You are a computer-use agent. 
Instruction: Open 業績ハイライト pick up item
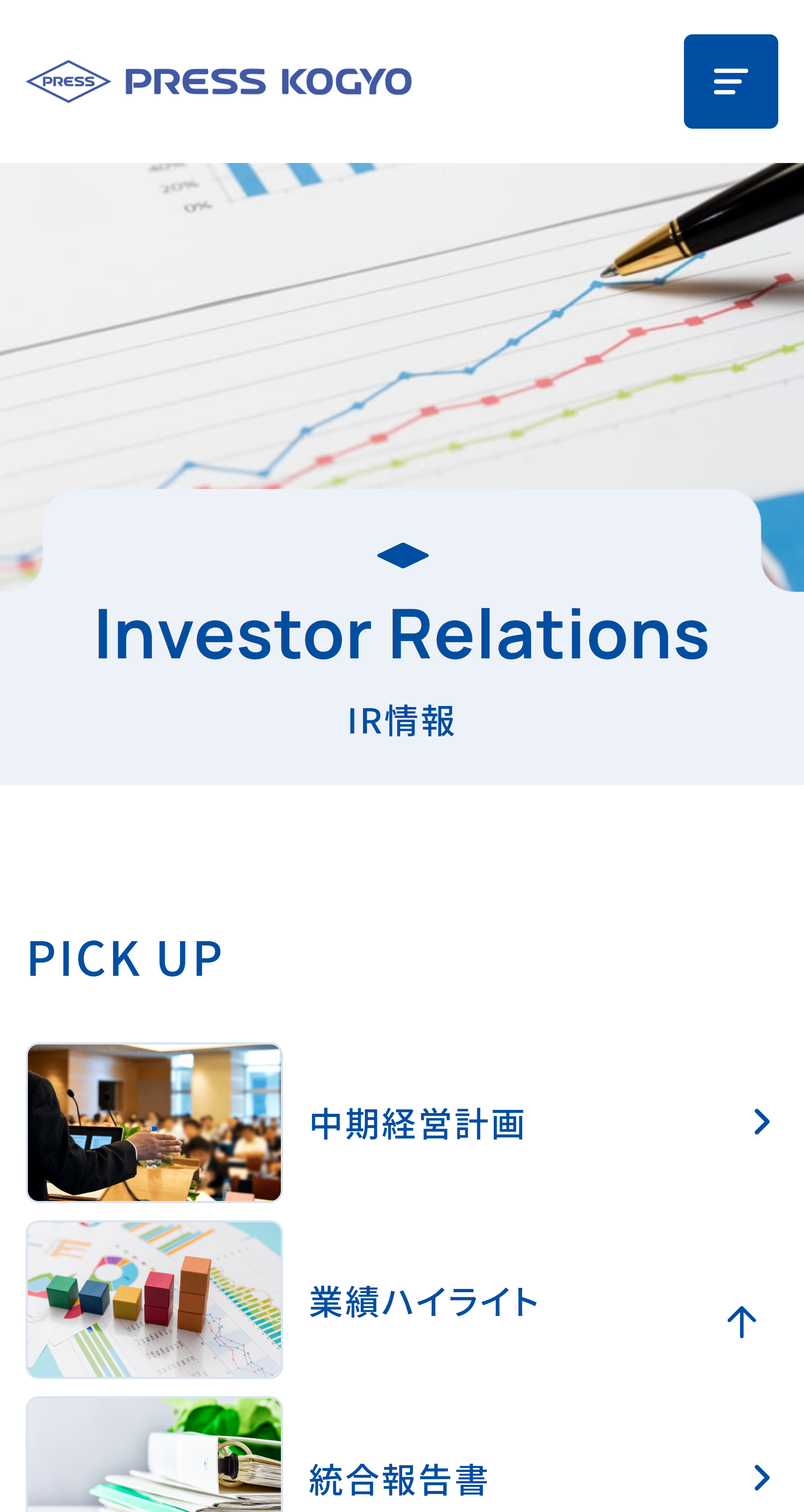coord(402,1300)
